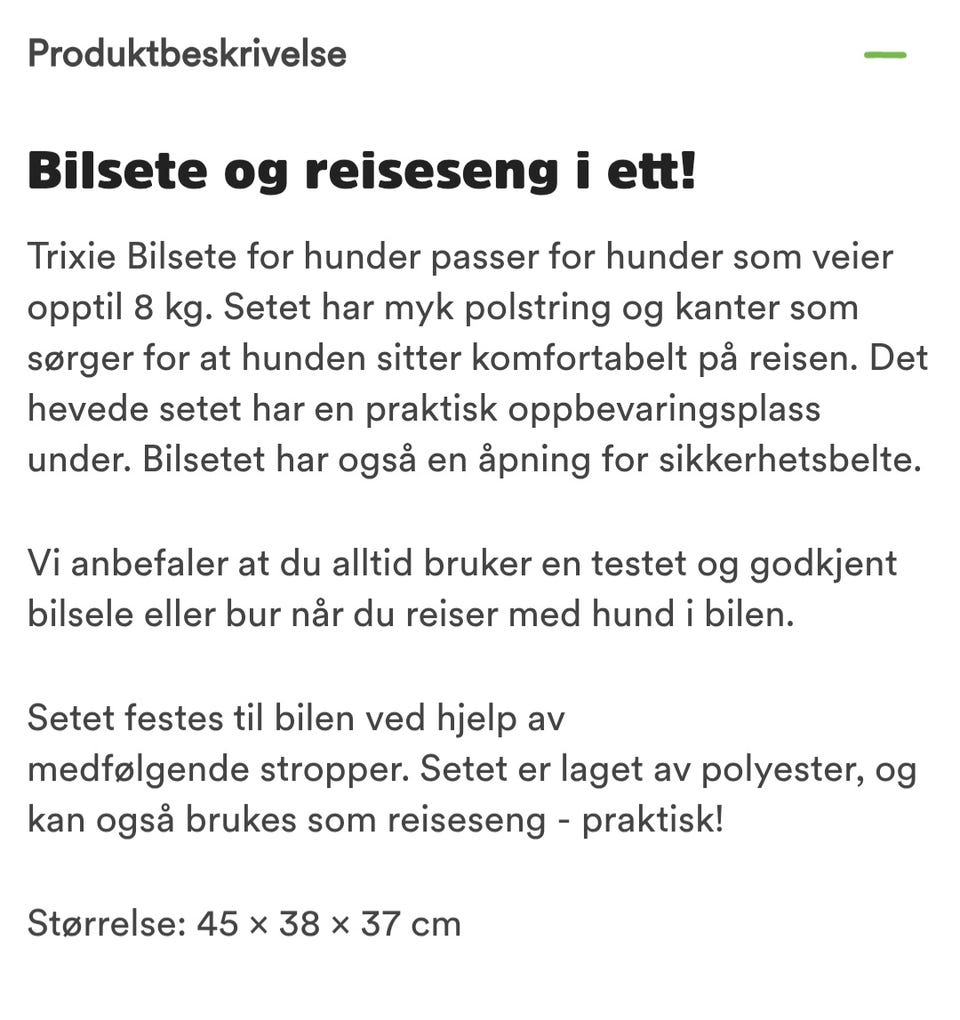Select the Produktbeskrivelse header
Screen dimensions: 960x1020
click(186, 55)
